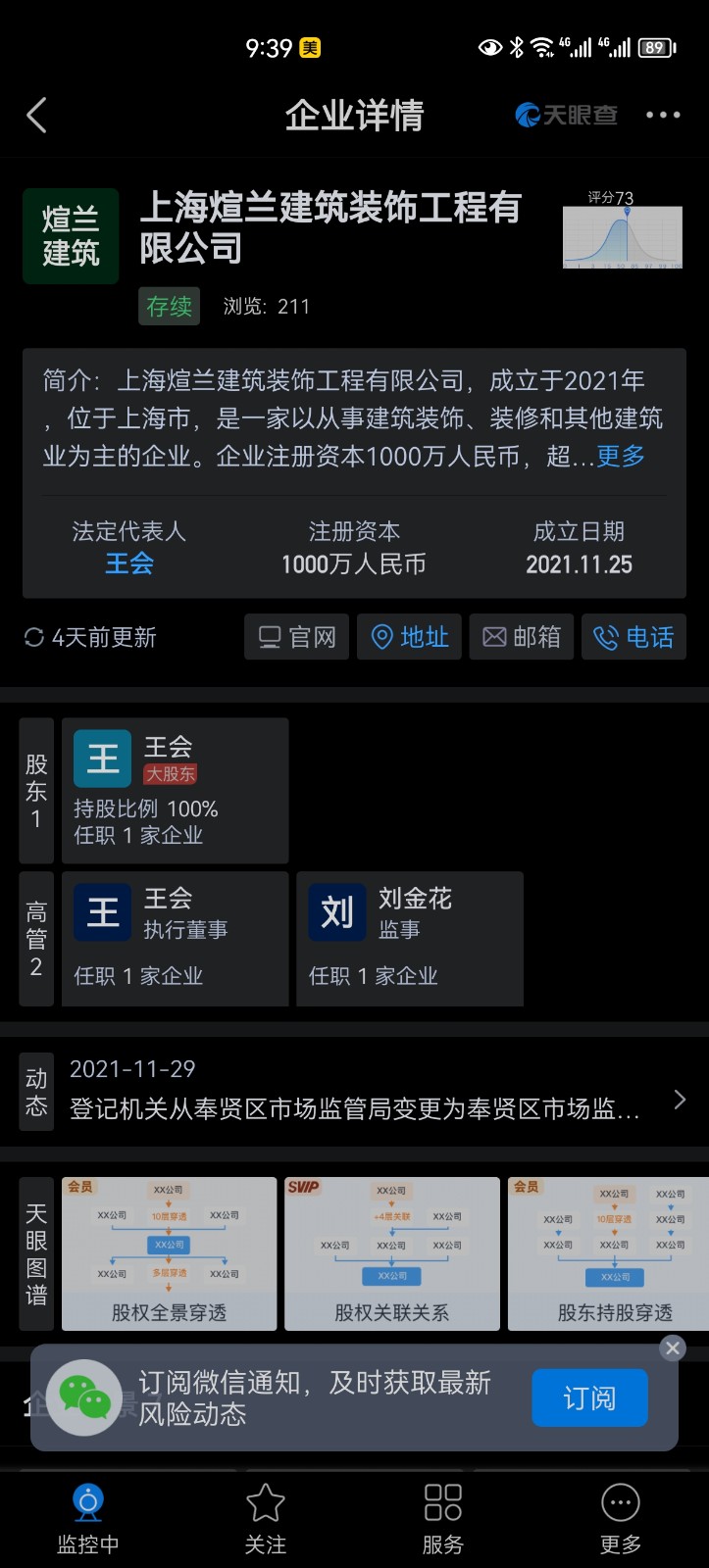Image resolution: width=709 pixels, height=1568 pixels.
Task: Open the three-dot overflow menu
Action: pos(663,116)
